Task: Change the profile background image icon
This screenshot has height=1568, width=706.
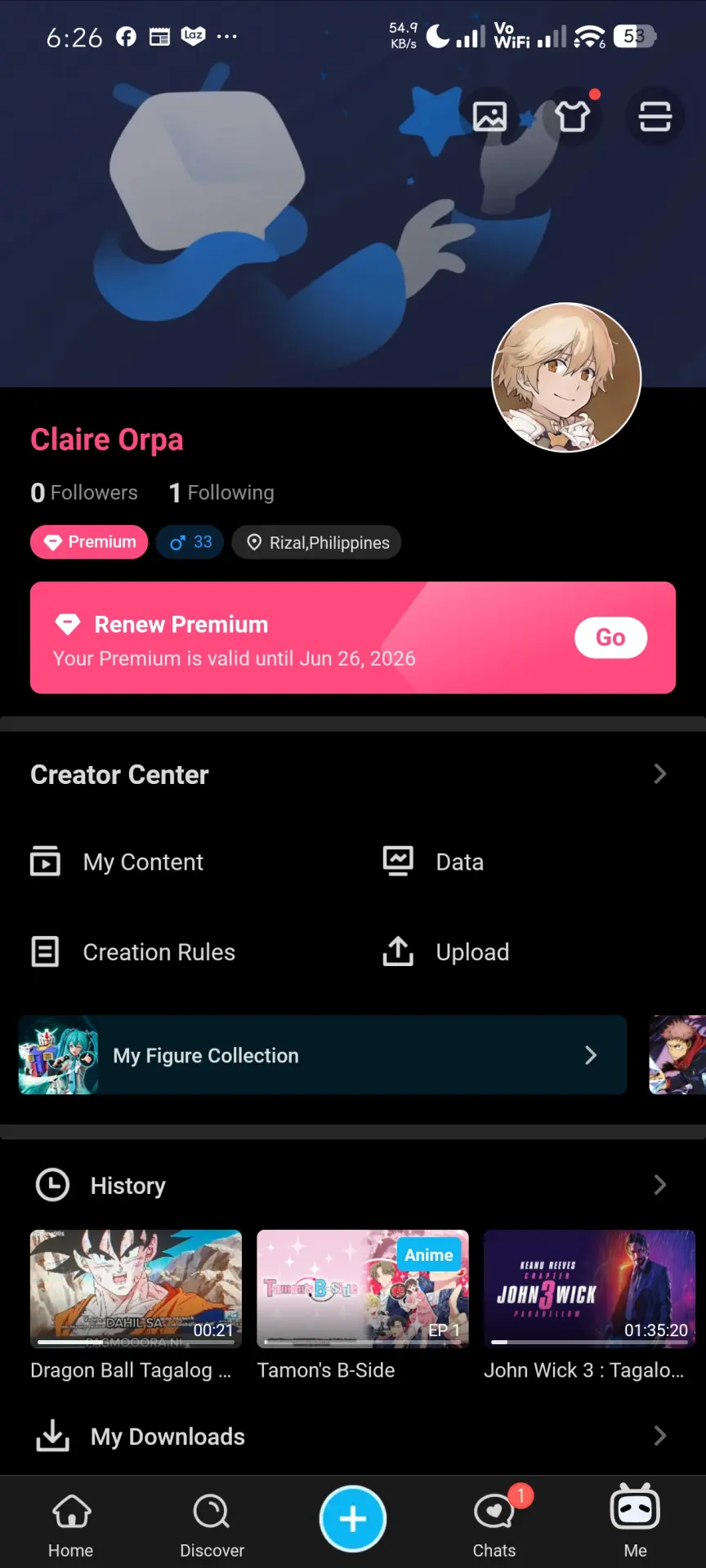Action: coord(489,117)
